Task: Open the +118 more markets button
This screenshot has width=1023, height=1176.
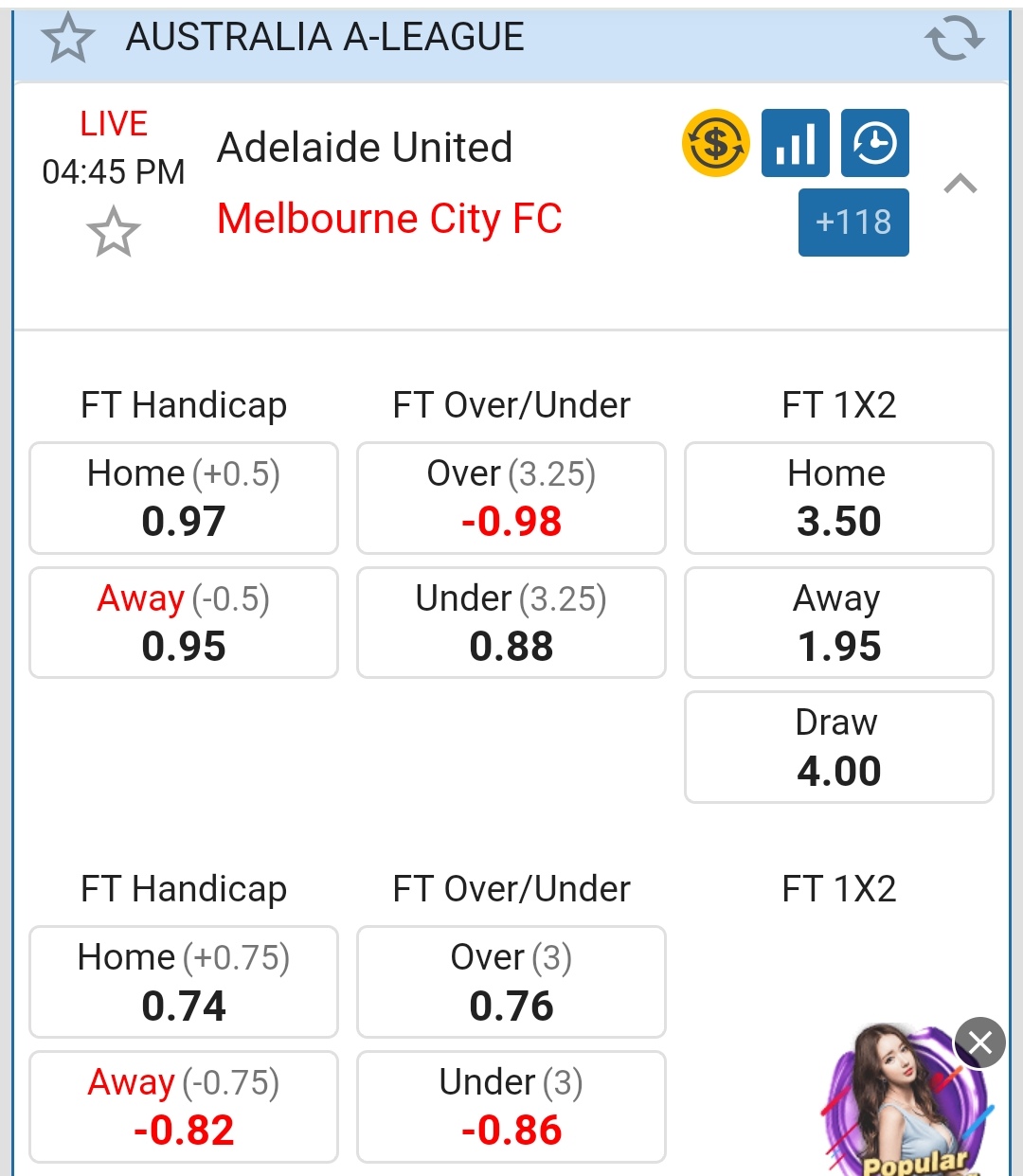Action: [x=853, y=223]
